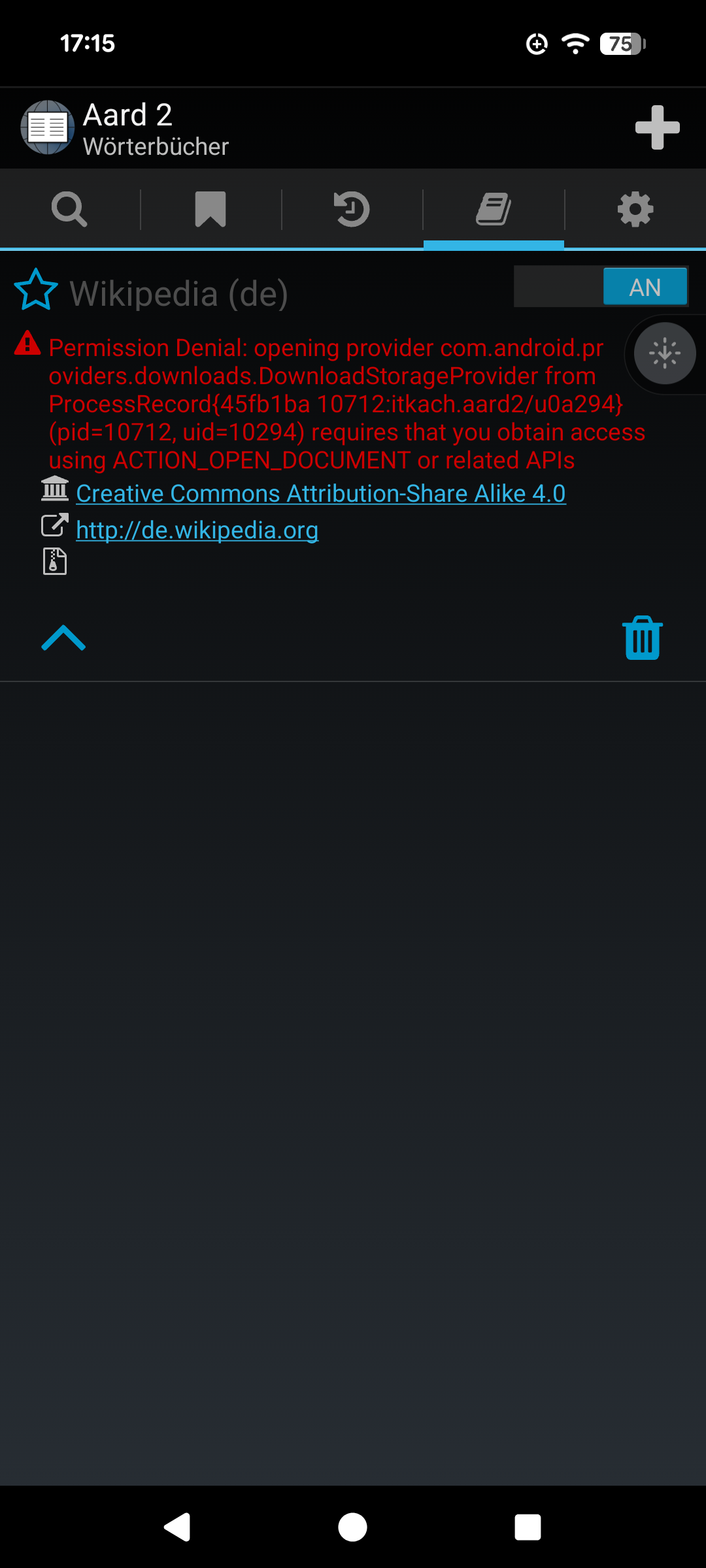Delete the Wikipedia (de) dictionary
This screenshot has height=1568, width=706.
click(643, 638)
